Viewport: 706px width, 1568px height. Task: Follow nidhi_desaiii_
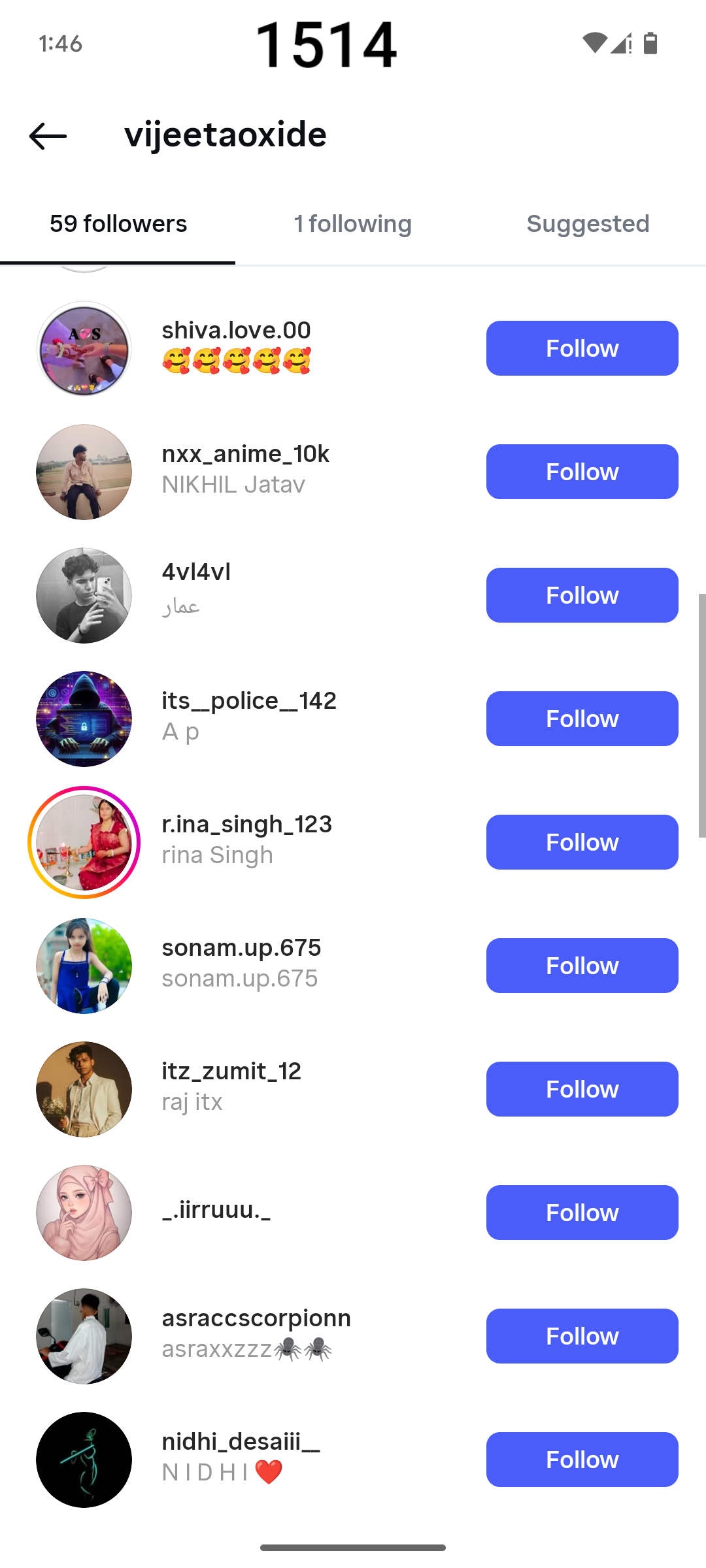point(582,1460)
